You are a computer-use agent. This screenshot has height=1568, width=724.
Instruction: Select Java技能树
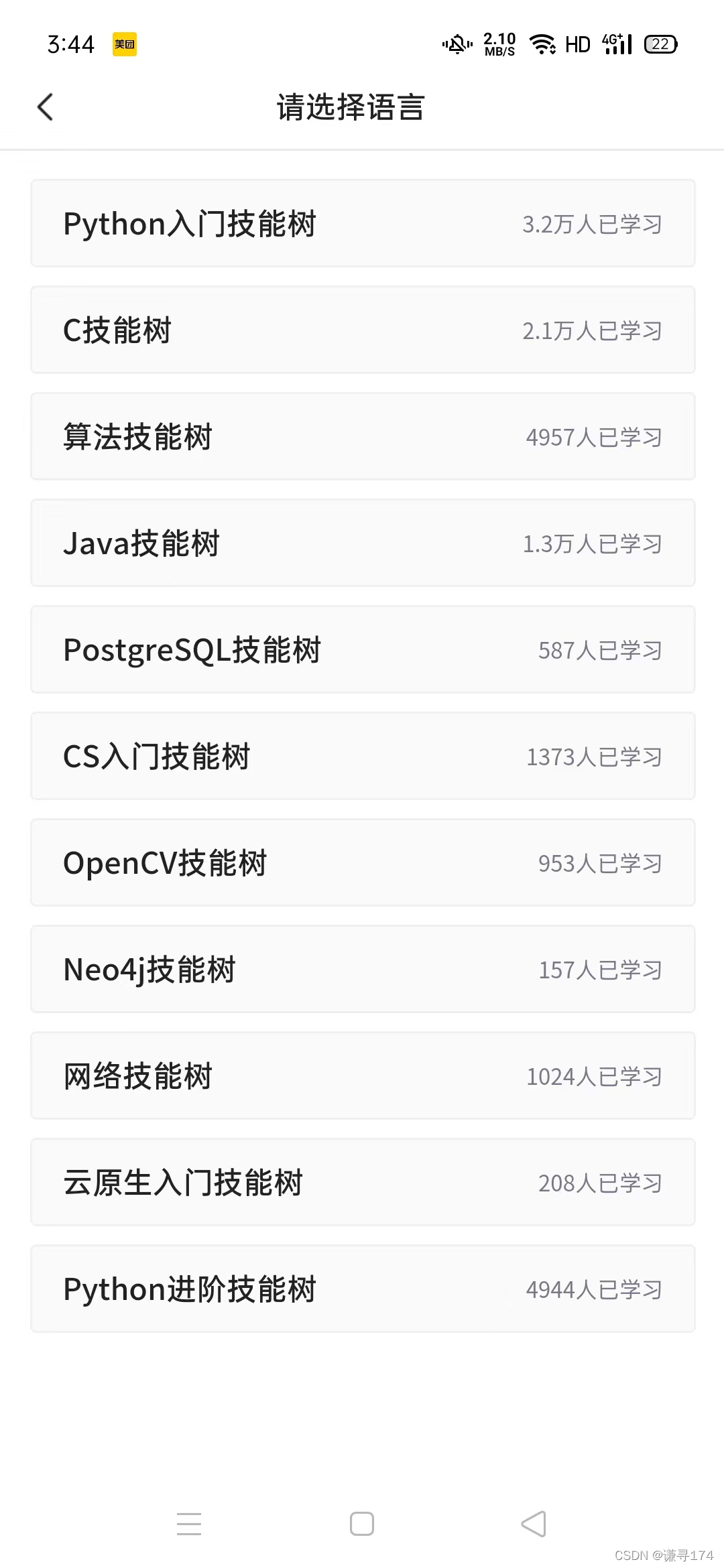click(362, 543)
